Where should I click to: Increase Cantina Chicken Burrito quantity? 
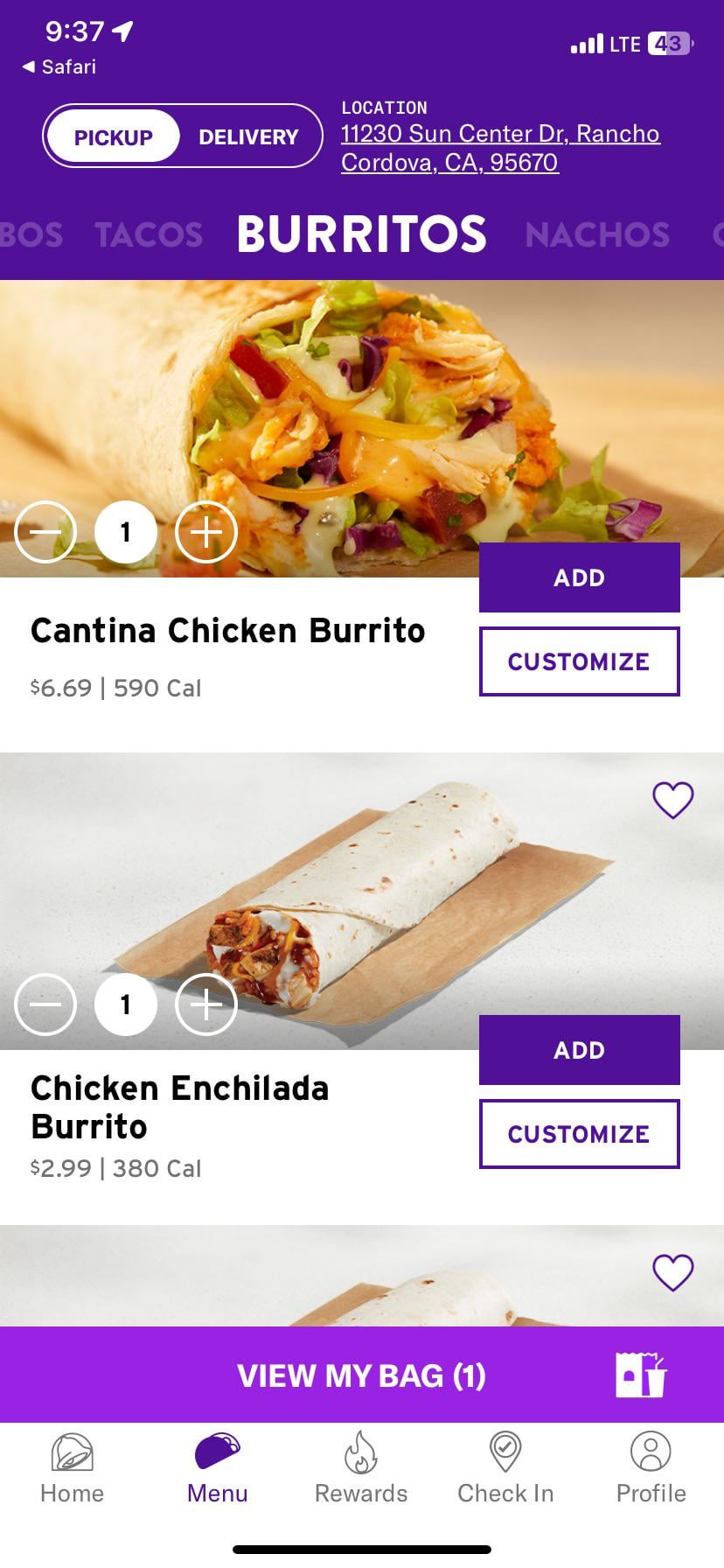pos(206,532)
